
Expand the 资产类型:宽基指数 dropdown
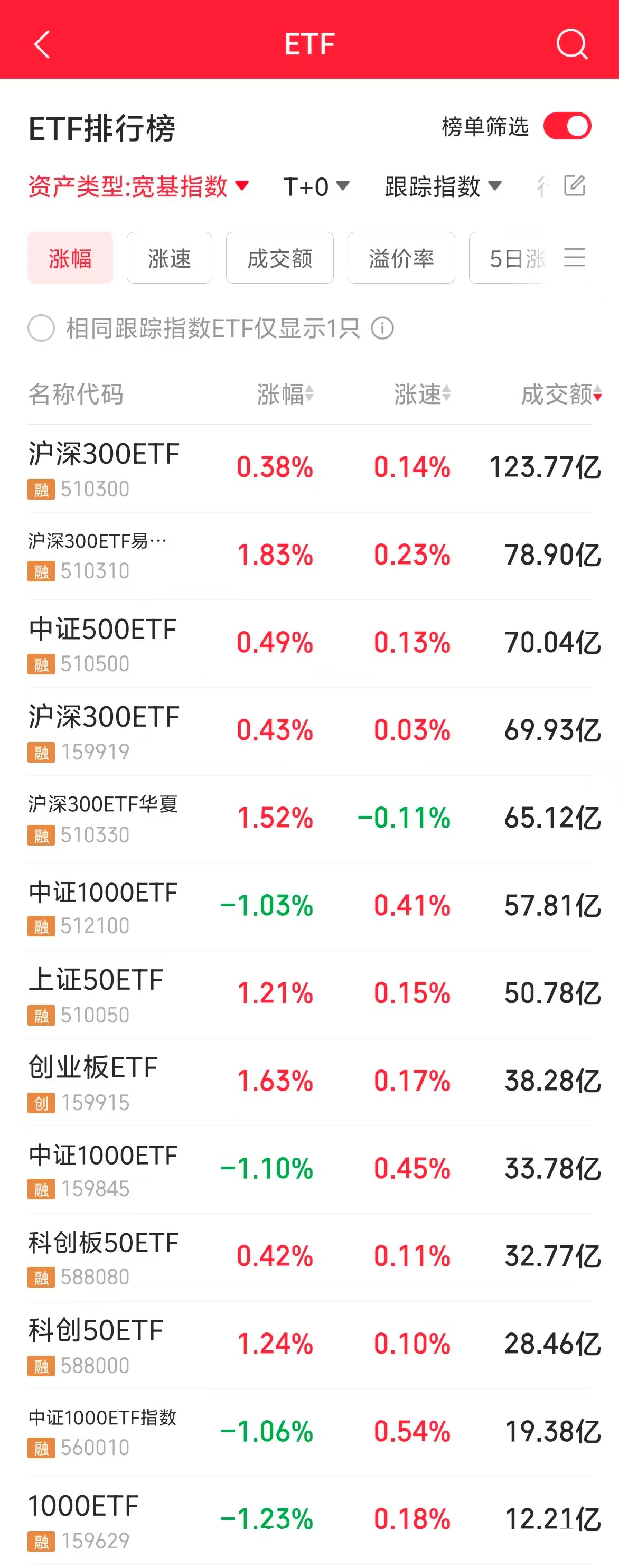coord(139,186)
